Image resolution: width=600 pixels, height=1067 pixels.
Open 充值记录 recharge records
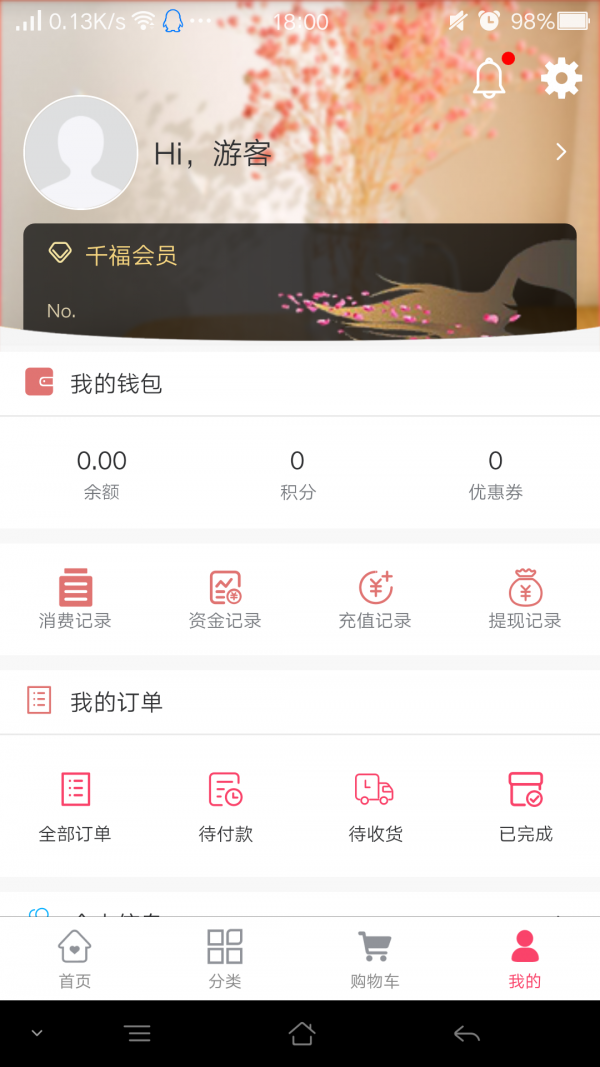(375, 599)
